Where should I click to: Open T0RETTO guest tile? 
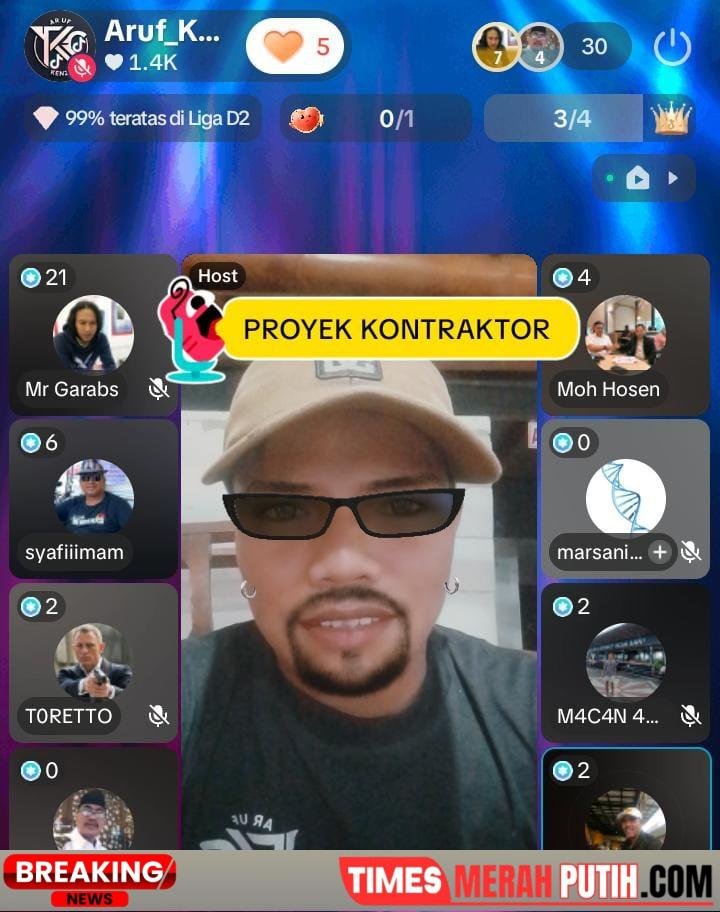pyautogui.click(x=94, y=662)
